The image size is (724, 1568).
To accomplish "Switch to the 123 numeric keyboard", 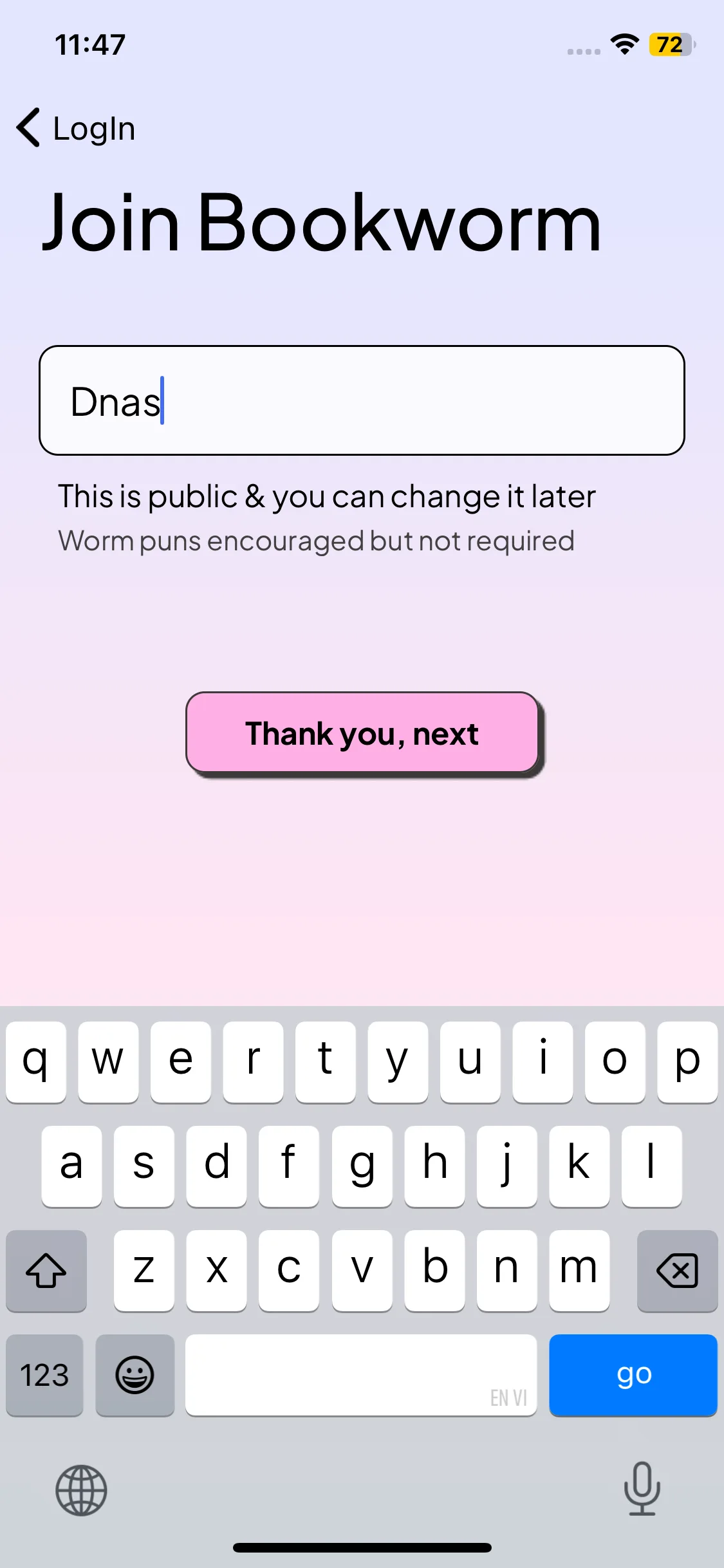I will (x=44, y=1375).
